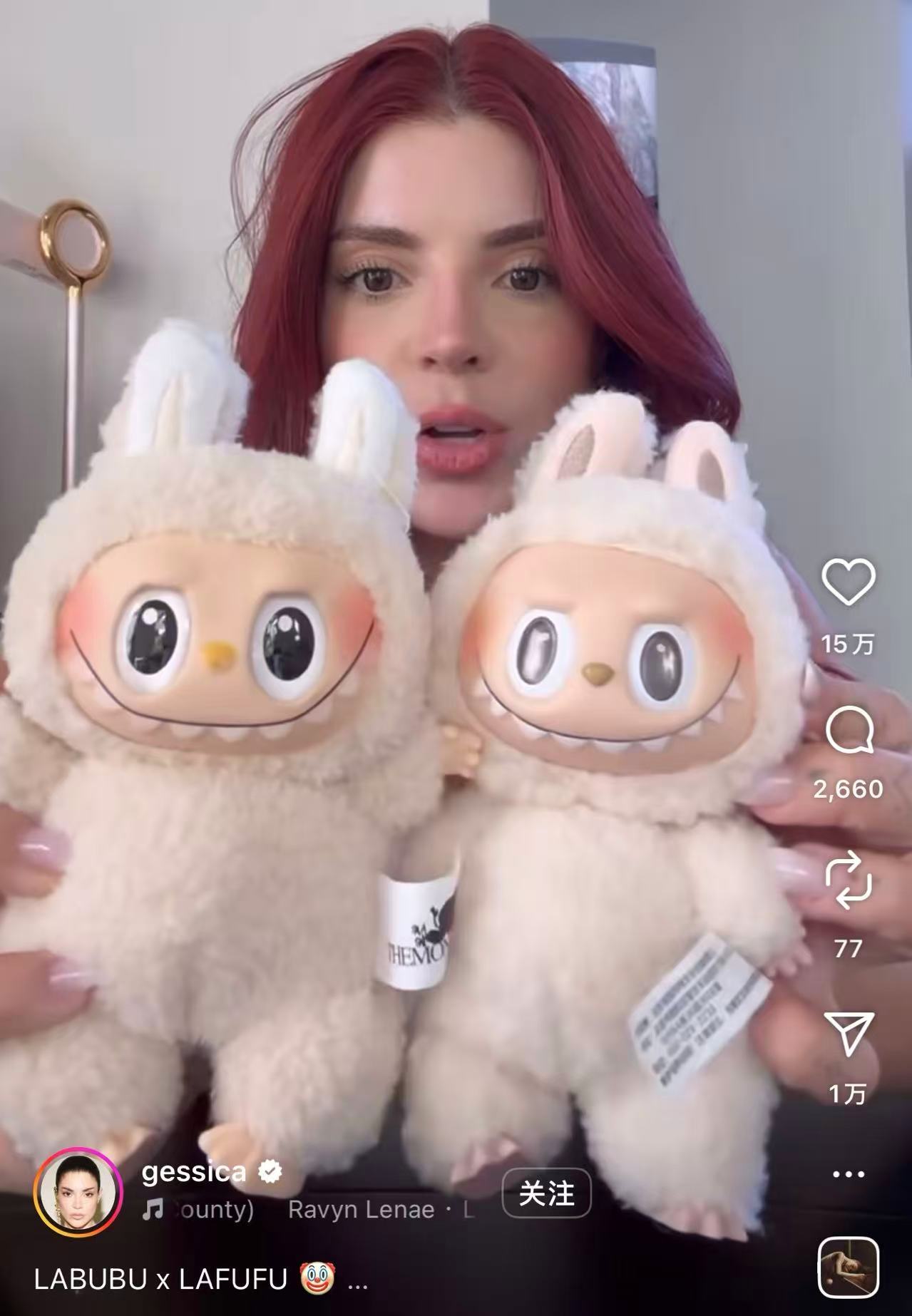Open the Ravyn Lenae audio track

tap(360, 1210)
